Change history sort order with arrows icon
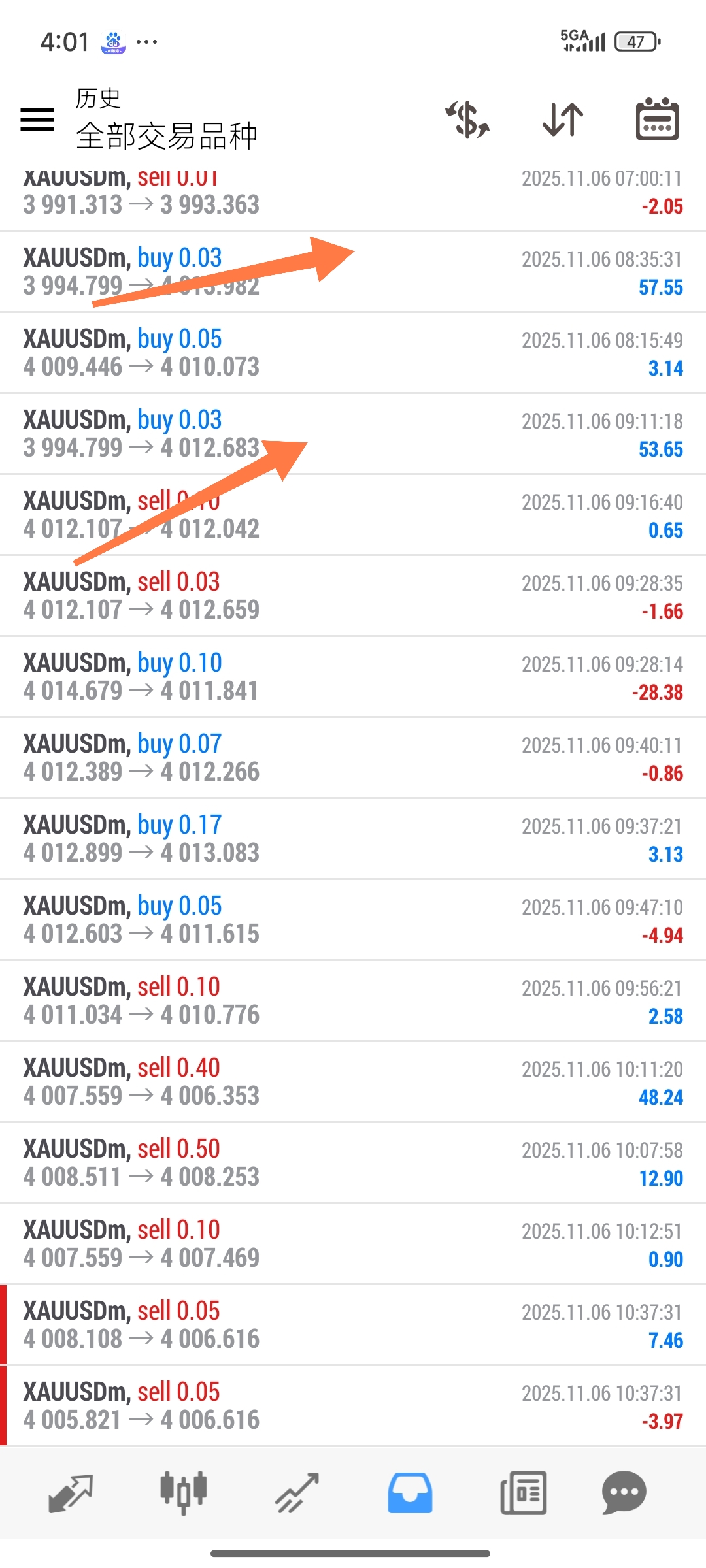Viewport: 706px width, 1568px height. [563, 120]
